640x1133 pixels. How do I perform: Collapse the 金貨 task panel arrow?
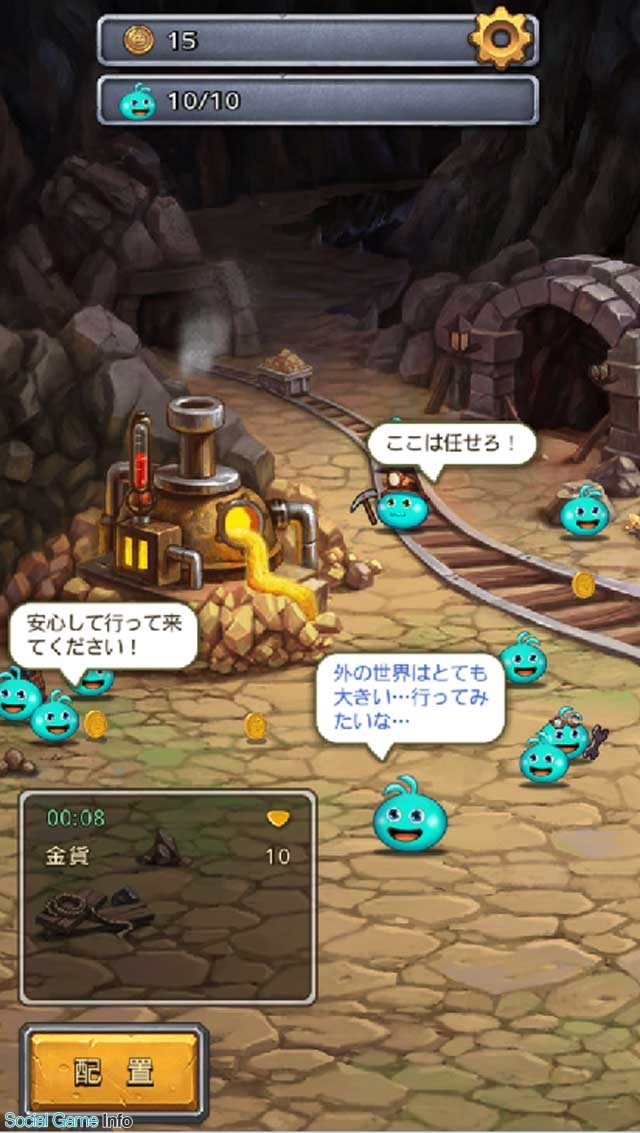coord(278,819)
